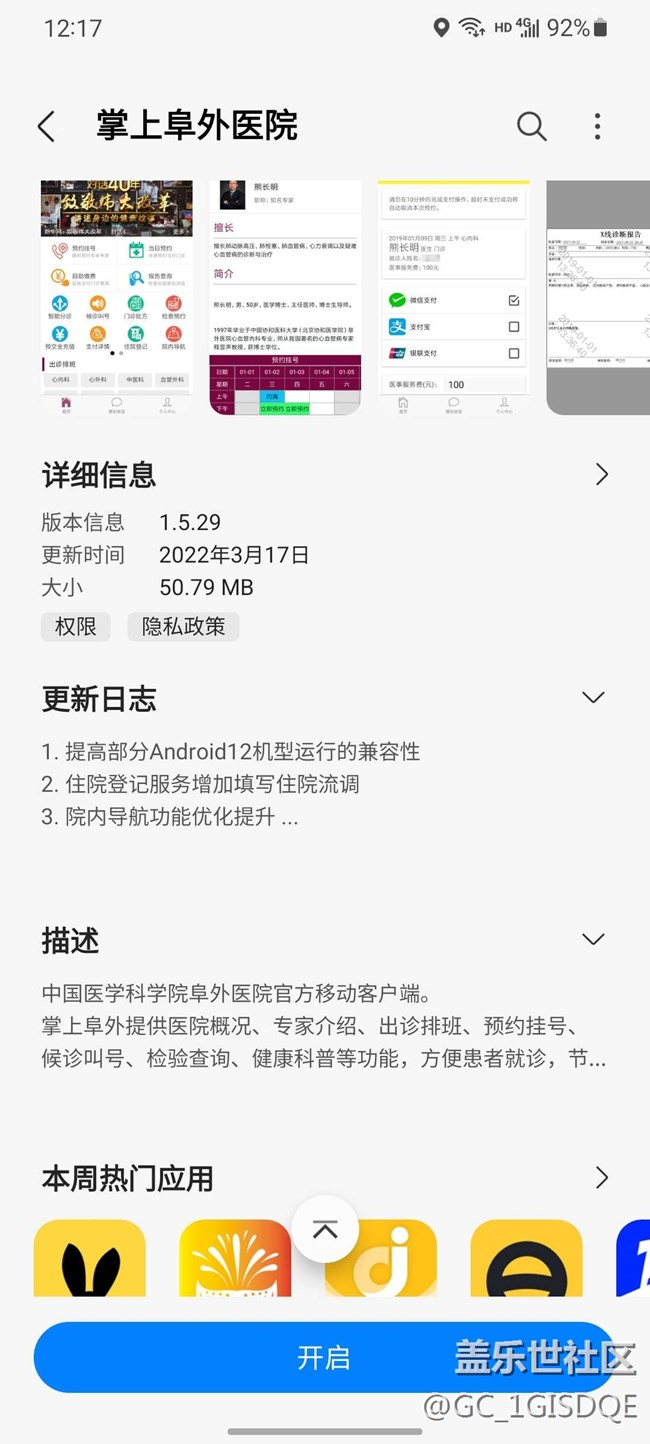Tap the scroll-to-top arrow button
Screen dimensions: 650x1444
pyautogui.click(x=325, y=1229)
